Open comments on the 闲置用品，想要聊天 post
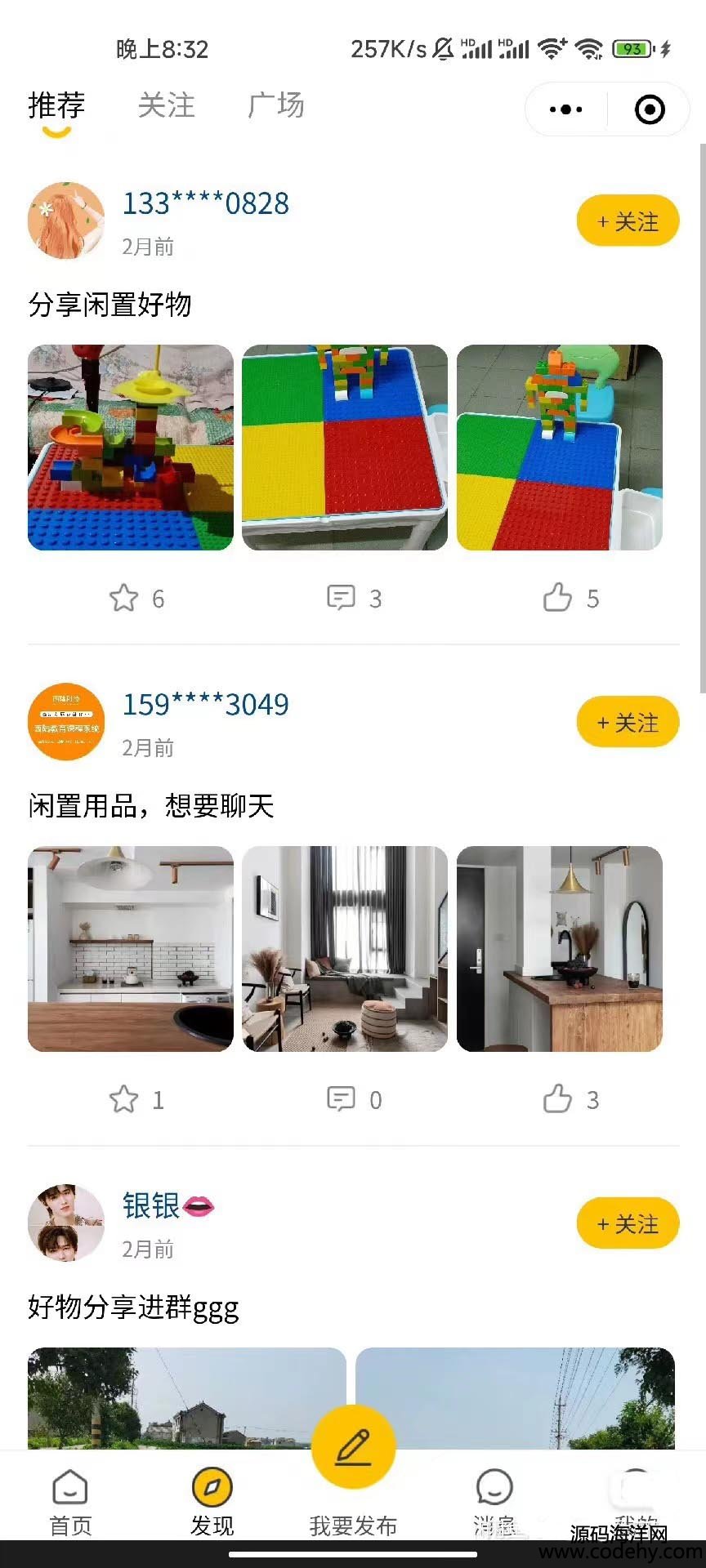This screenshot has height=1568, width=706. click(341, 1099)
